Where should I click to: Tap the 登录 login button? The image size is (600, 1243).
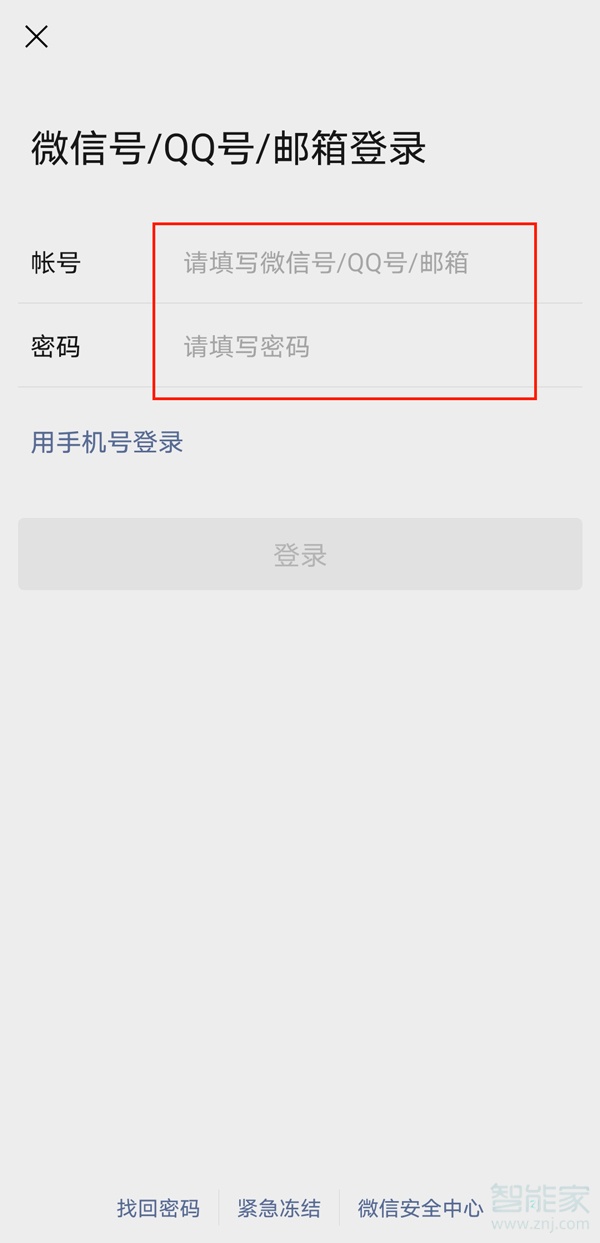(x=300, y=554)
